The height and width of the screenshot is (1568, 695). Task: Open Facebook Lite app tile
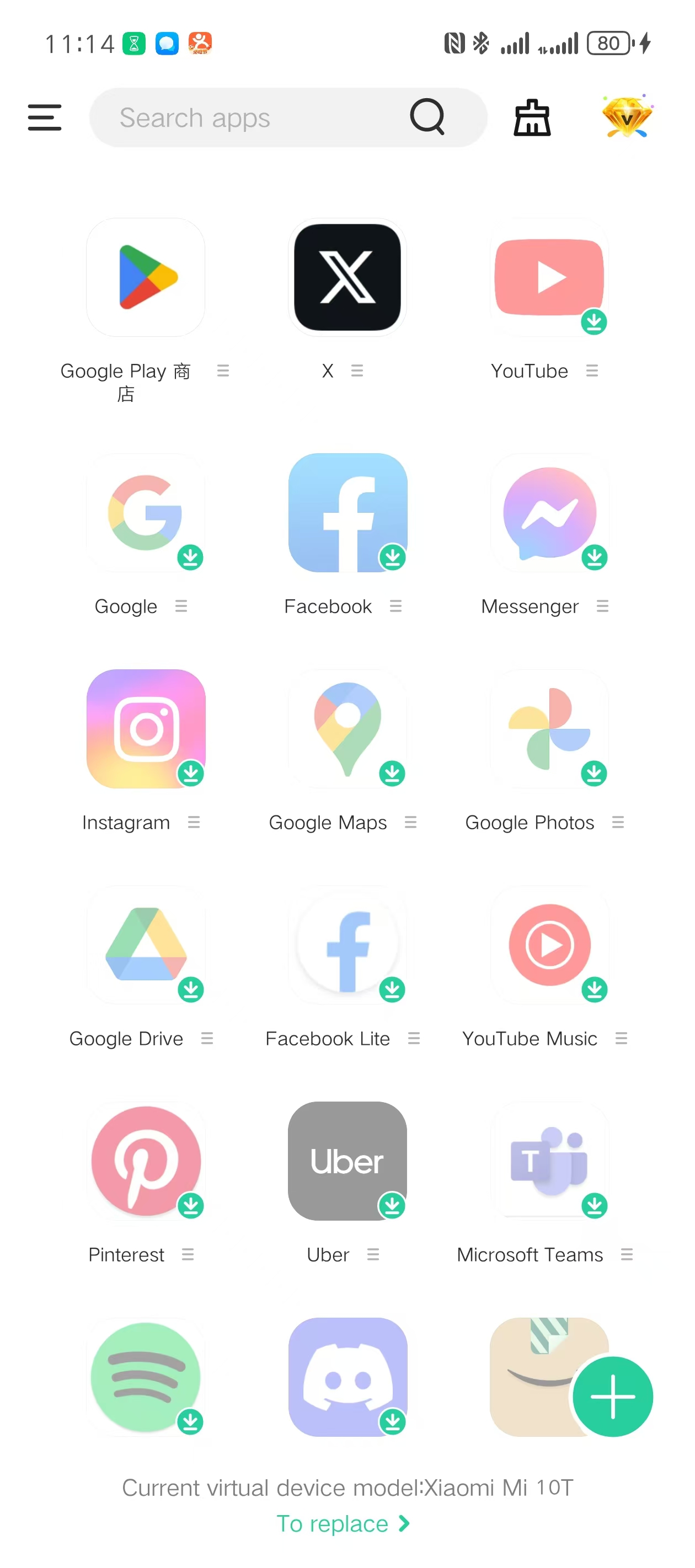click(347, 944)
